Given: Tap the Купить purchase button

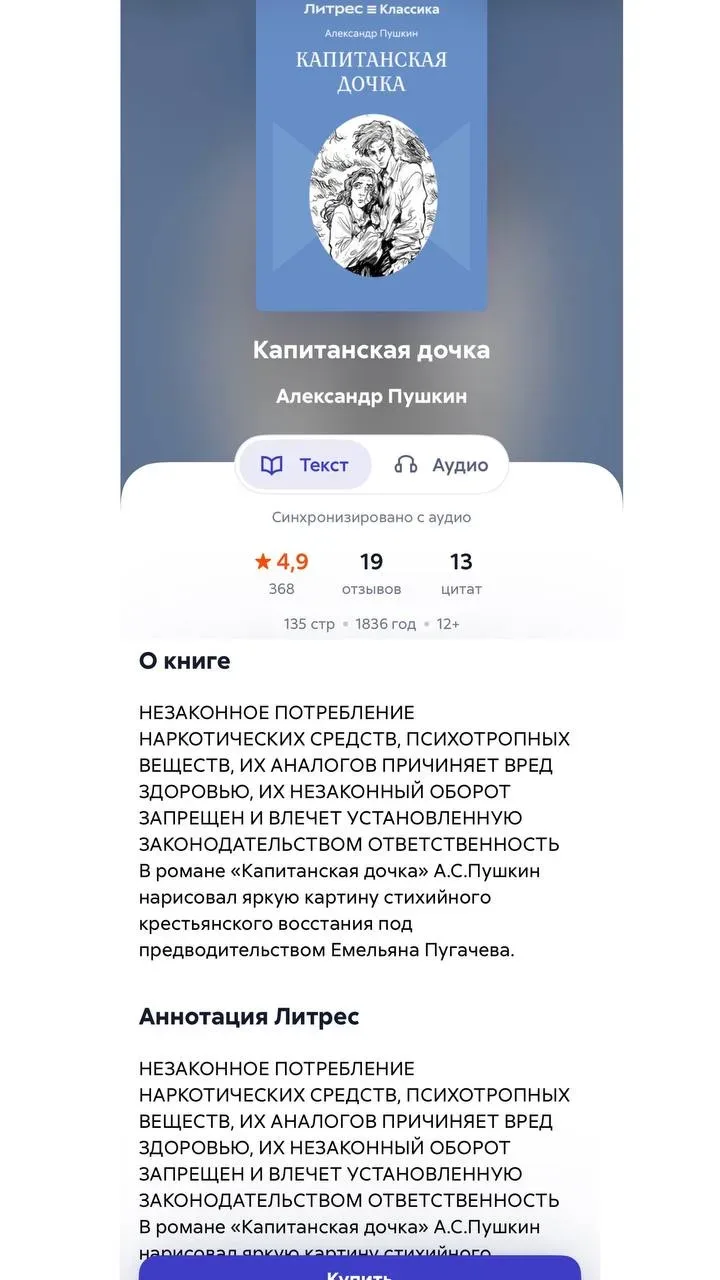Looking at the screenshot, I should coord(359,1270).
